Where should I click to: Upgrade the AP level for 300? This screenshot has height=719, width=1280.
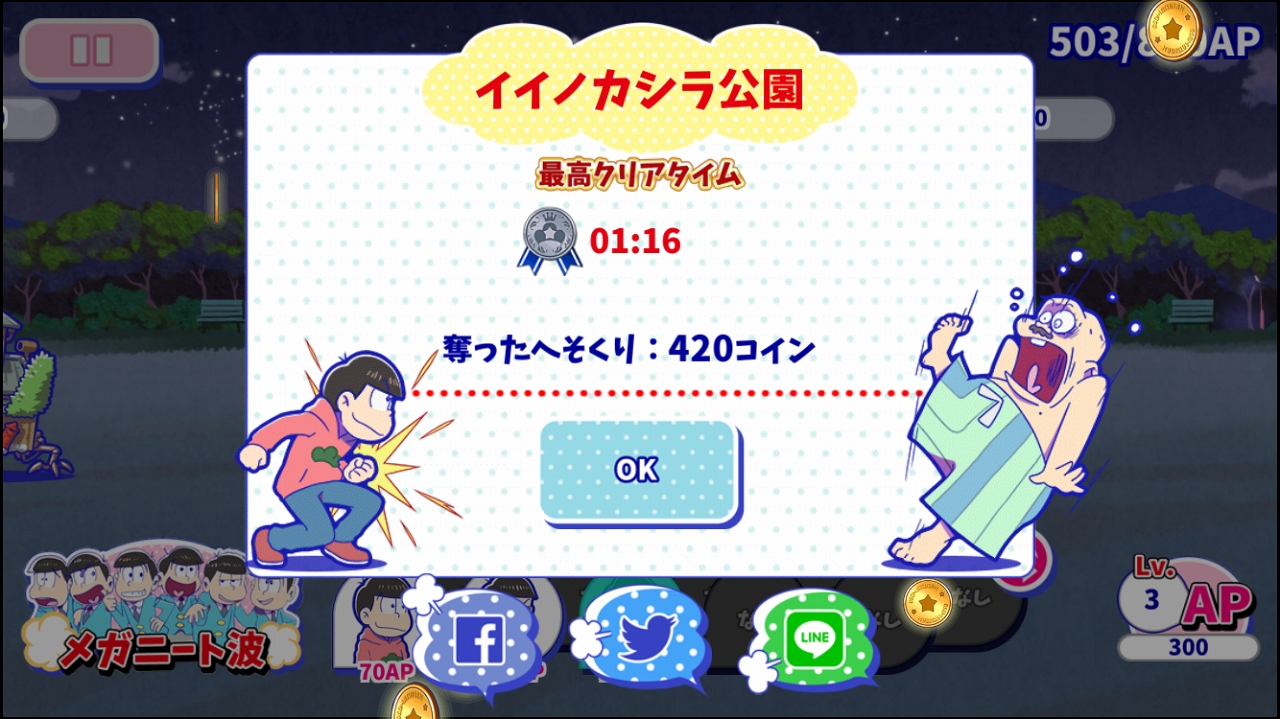[1187, 608]
